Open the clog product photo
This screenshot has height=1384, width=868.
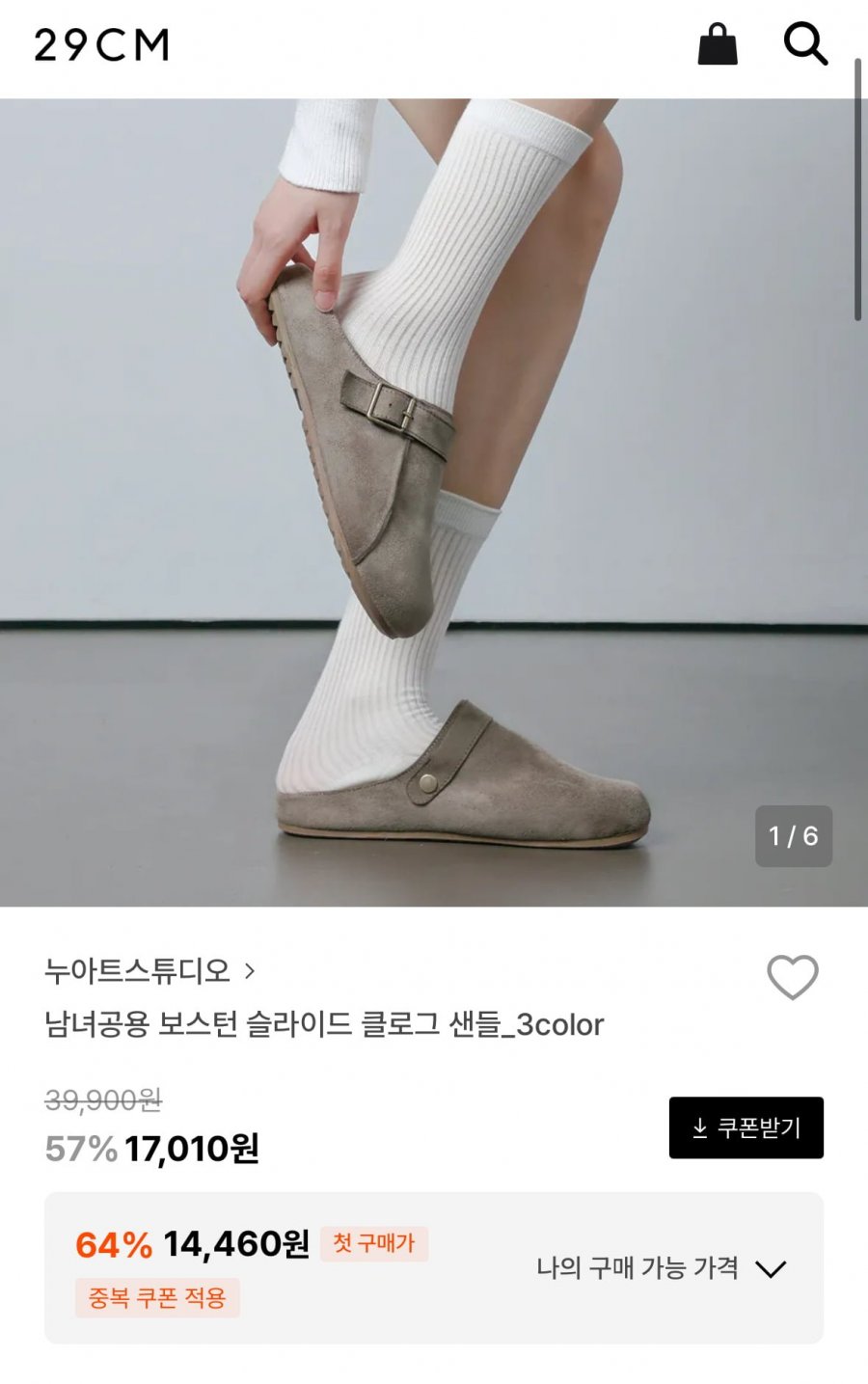pos(434,502)
